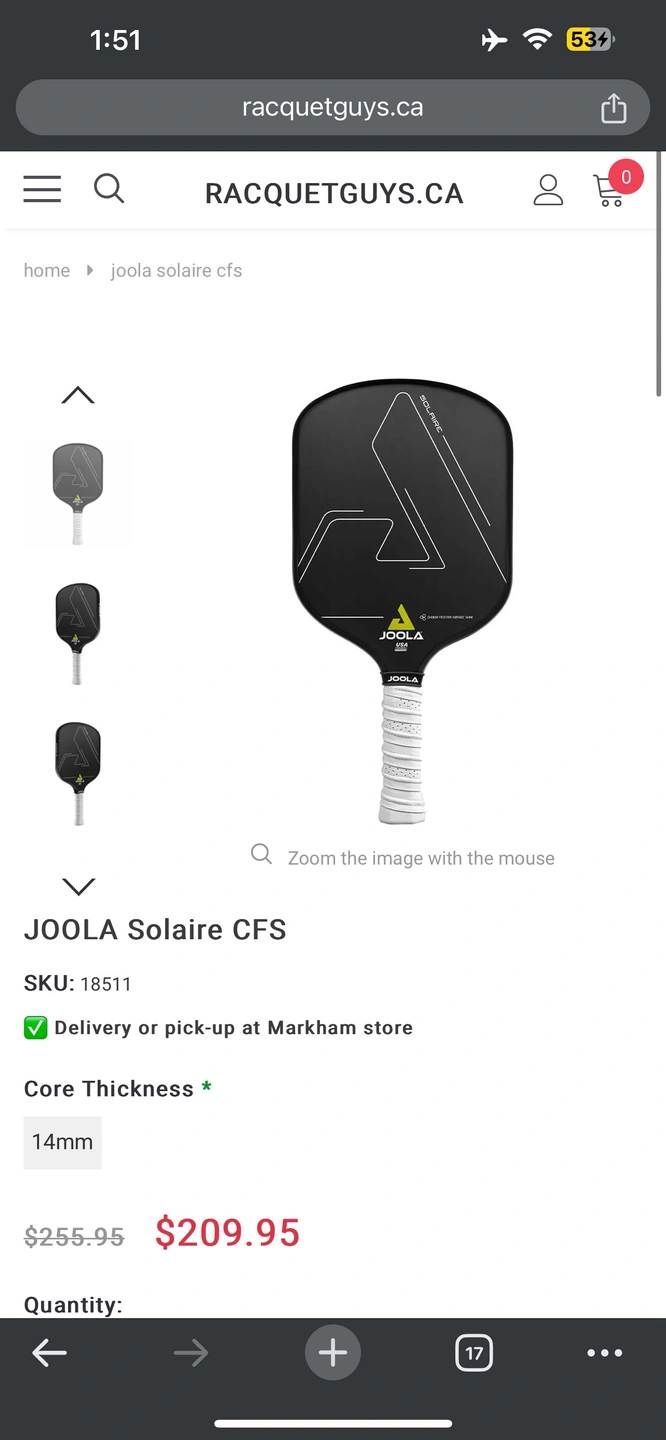This screenshot has height=1440, width=666.
Task: Share the page from the address bar
Action: tap(613, 108)
